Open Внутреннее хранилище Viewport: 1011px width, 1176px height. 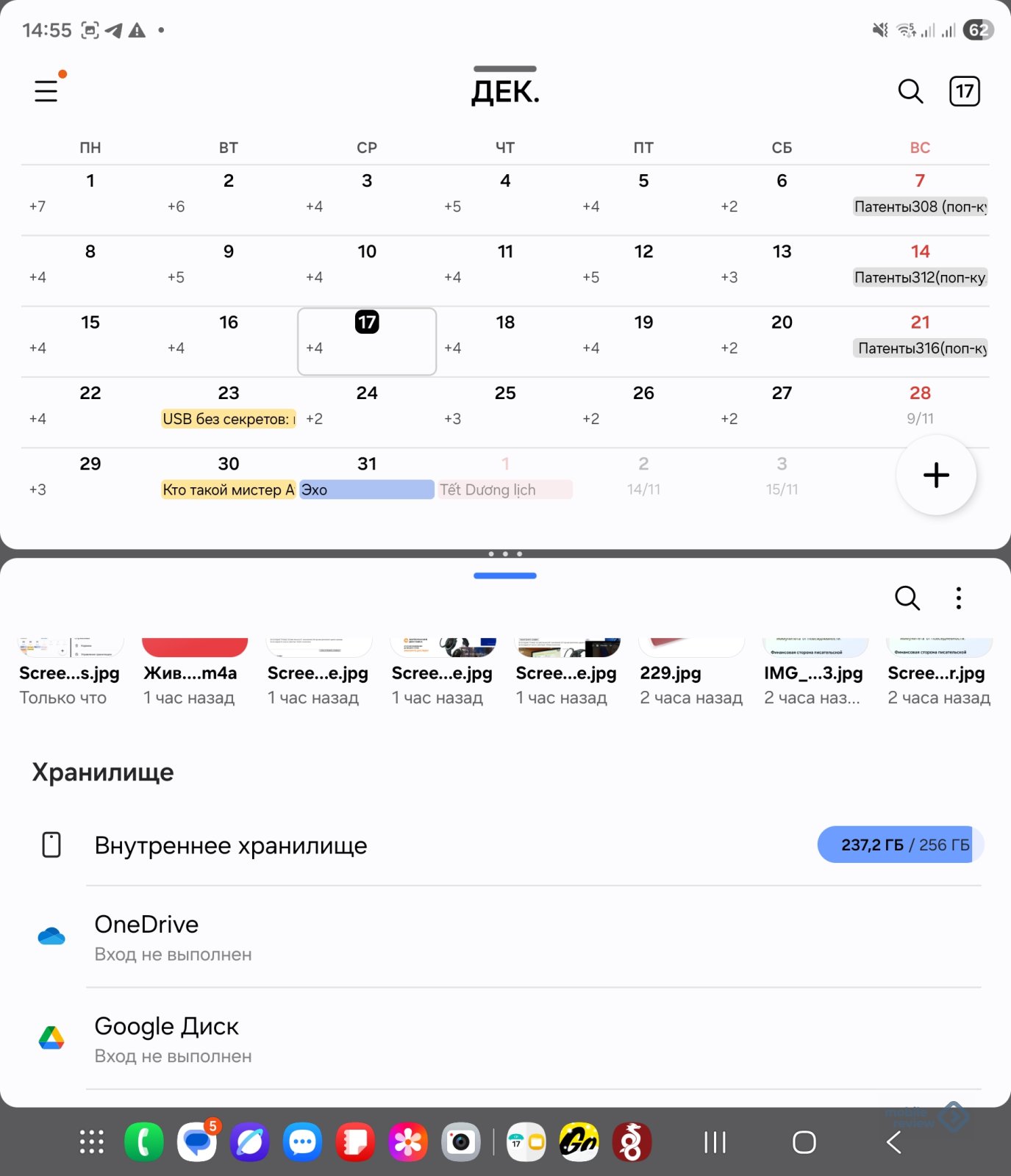[x=231, y=845]
